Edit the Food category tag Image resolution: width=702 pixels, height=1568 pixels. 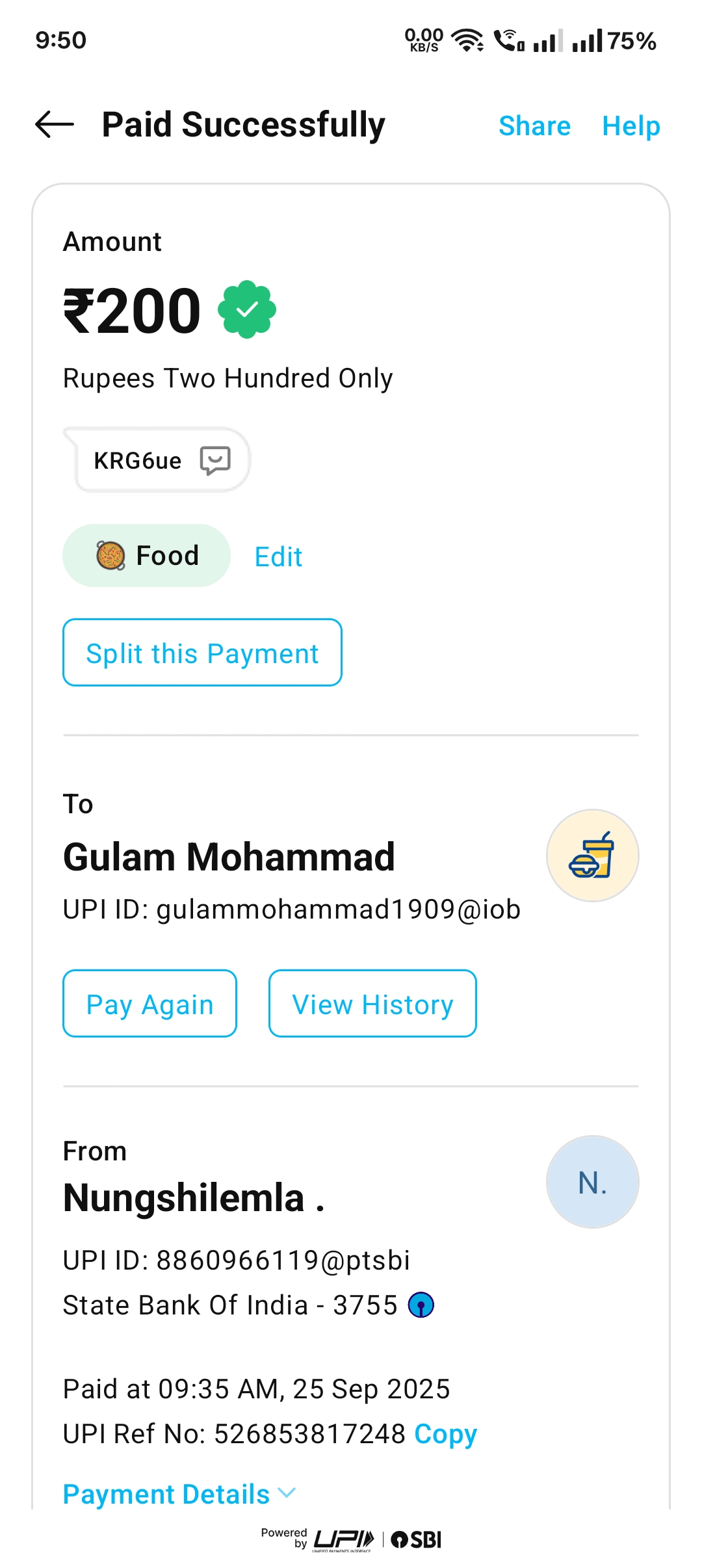(278, 557)
